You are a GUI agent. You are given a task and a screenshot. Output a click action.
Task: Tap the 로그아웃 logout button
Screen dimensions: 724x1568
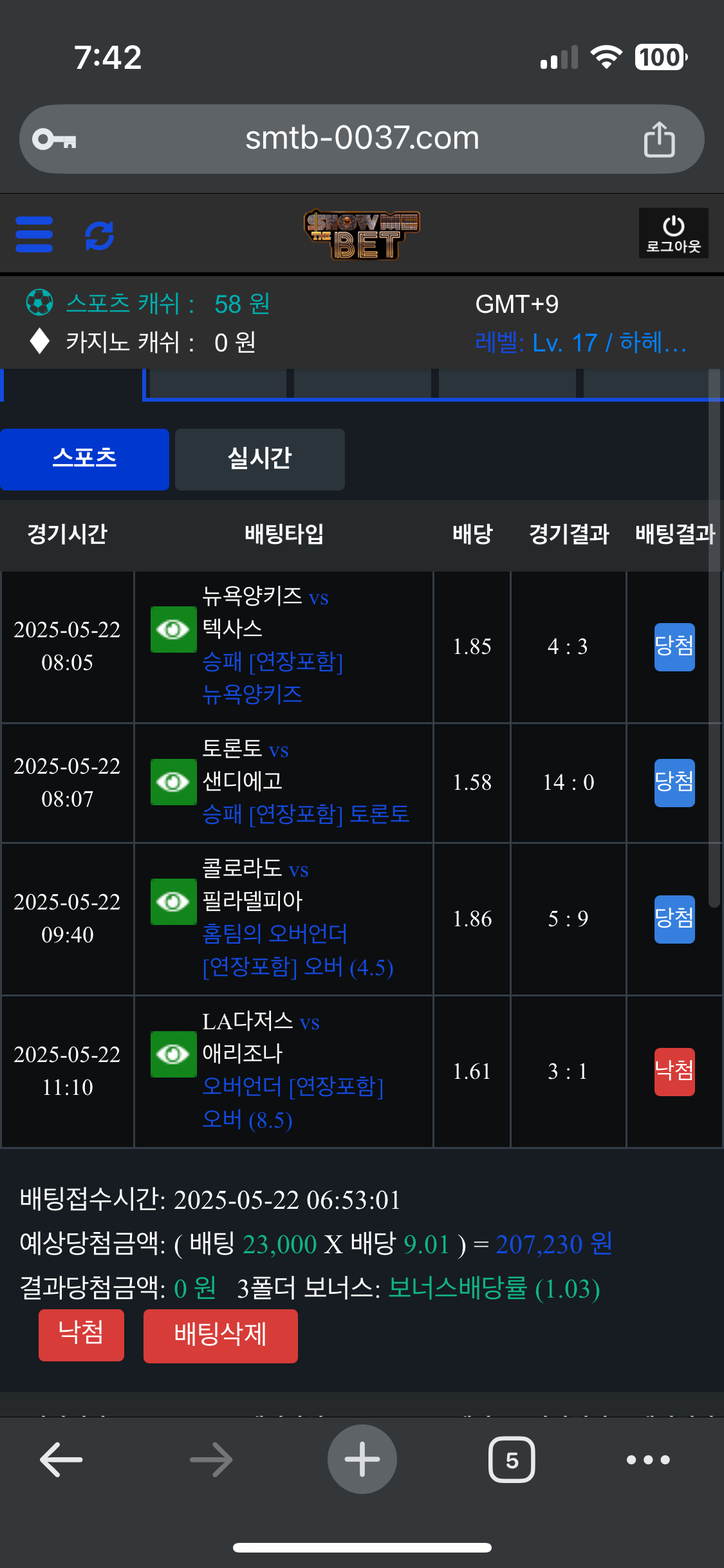(x=673, y=234)
